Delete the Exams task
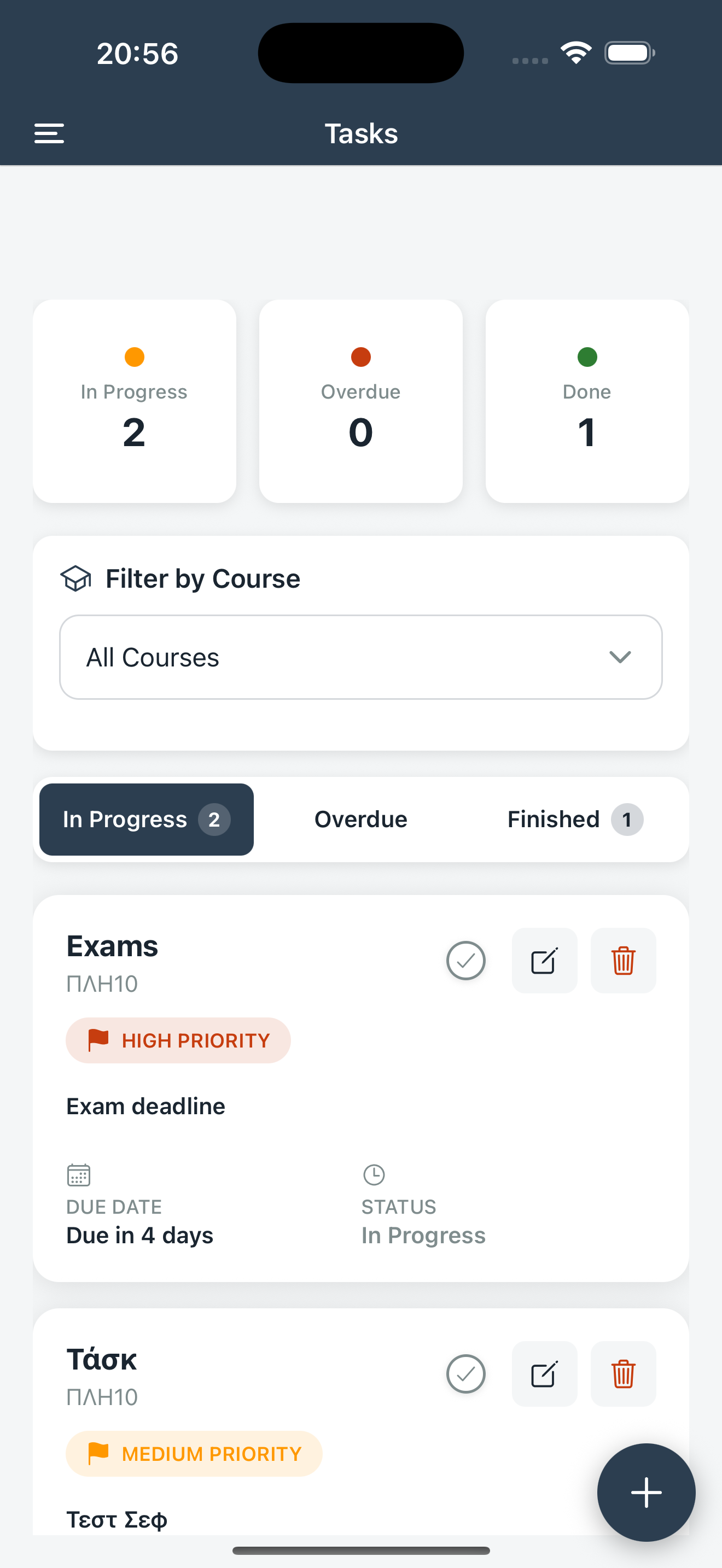The width and height of the screenshot is (722, 1568). tap(623, 961)
